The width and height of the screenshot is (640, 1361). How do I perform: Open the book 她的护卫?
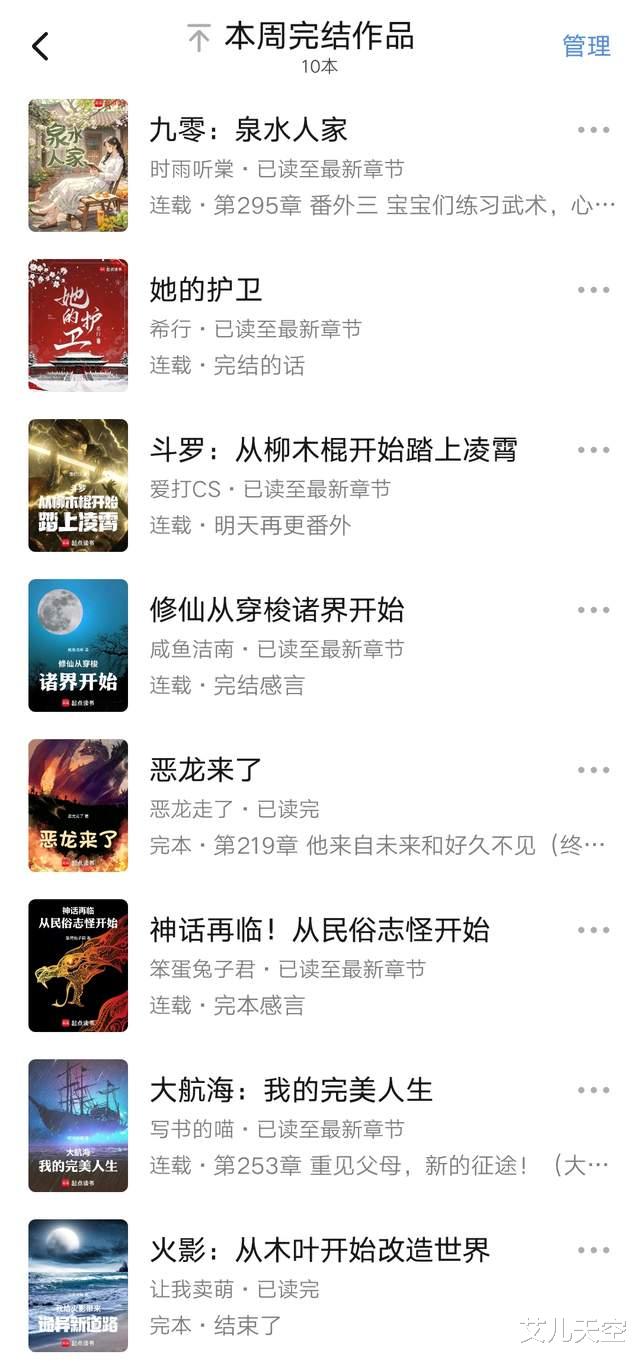click(205, 290)
